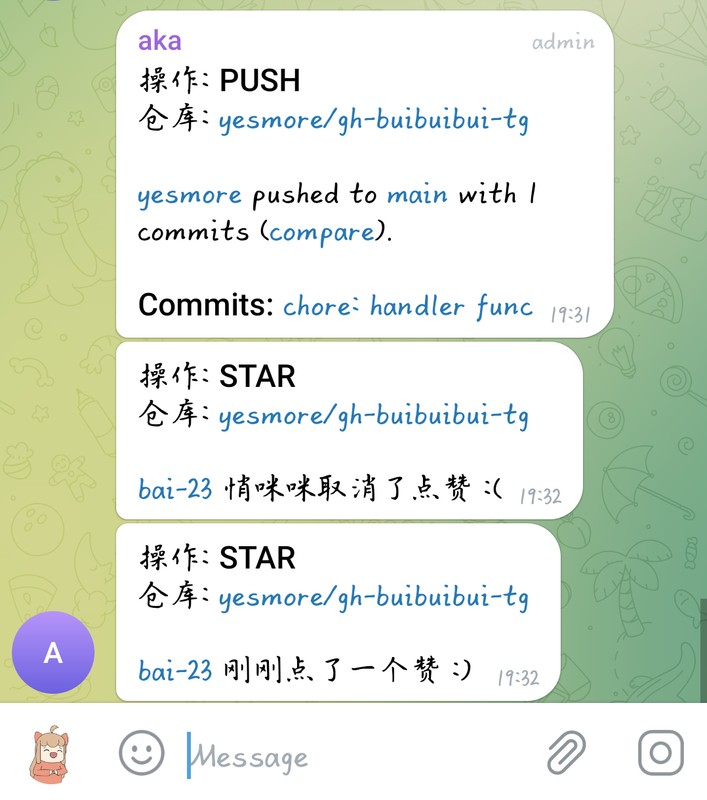Open sender name aka in PUSH message
Image resolution: width=707 pixels, height=800 pixels.
click(x=160, y=41)
